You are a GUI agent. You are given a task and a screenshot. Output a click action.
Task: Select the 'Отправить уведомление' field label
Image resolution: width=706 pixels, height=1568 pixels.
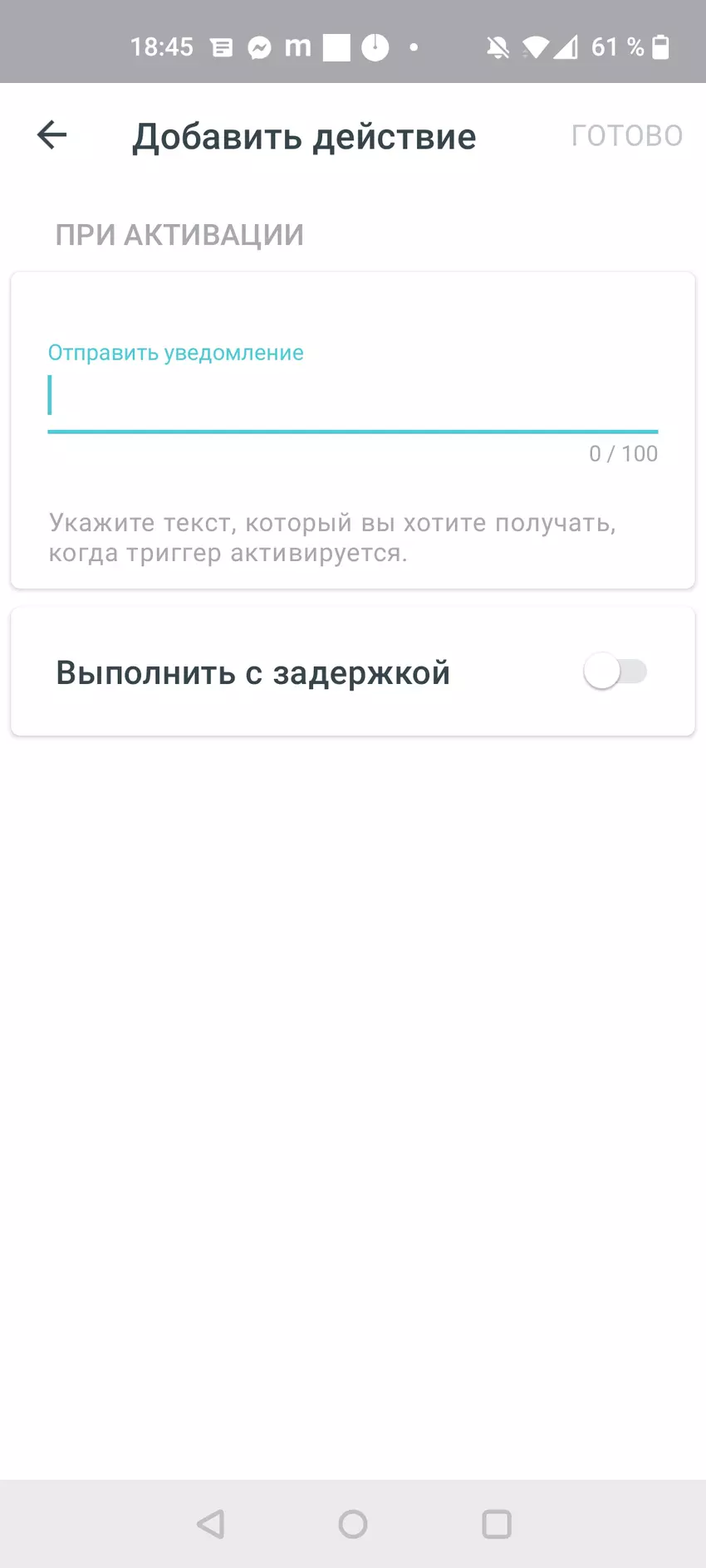[x=174, y=352]
